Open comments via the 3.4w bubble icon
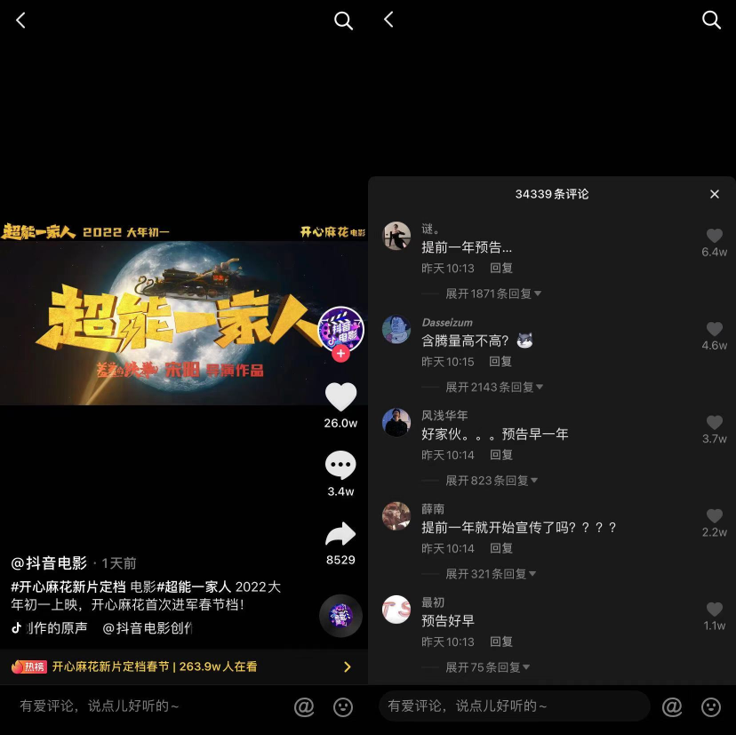 pyautogui.click(x=340, y=466)
